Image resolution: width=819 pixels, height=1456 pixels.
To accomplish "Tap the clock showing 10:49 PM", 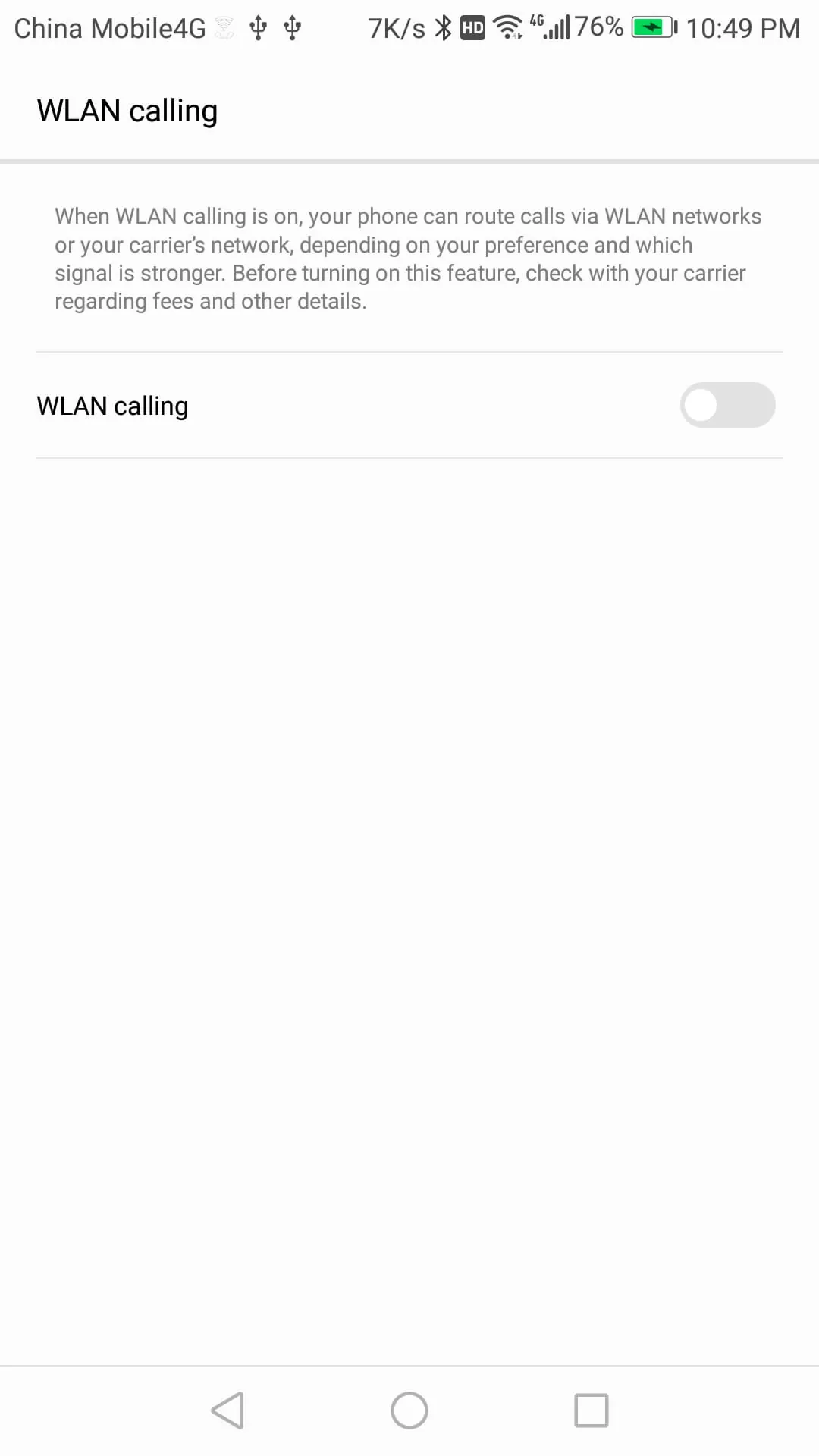I will 739,27.
